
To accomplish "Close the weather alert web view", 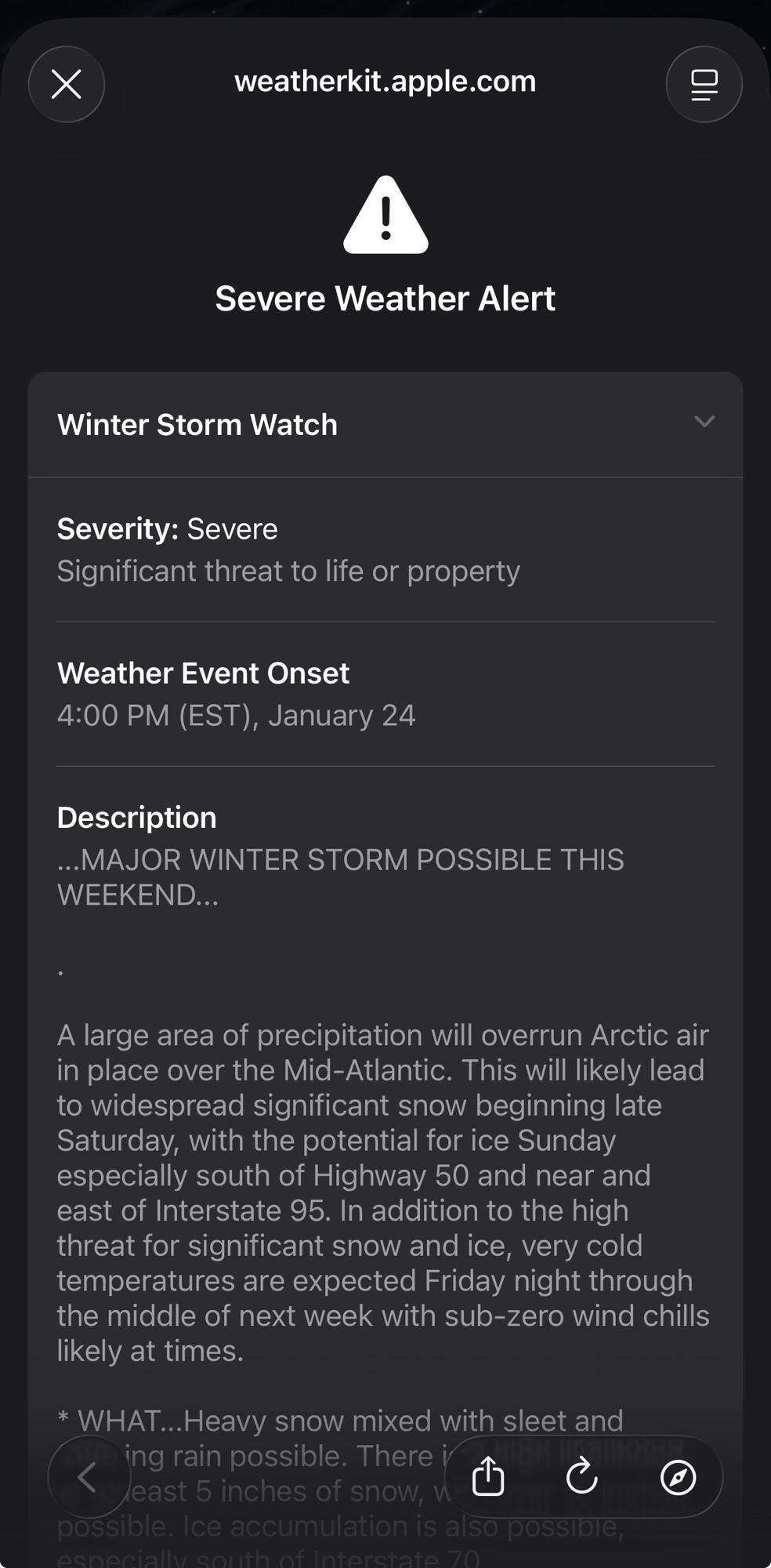I will click(67, 85).
